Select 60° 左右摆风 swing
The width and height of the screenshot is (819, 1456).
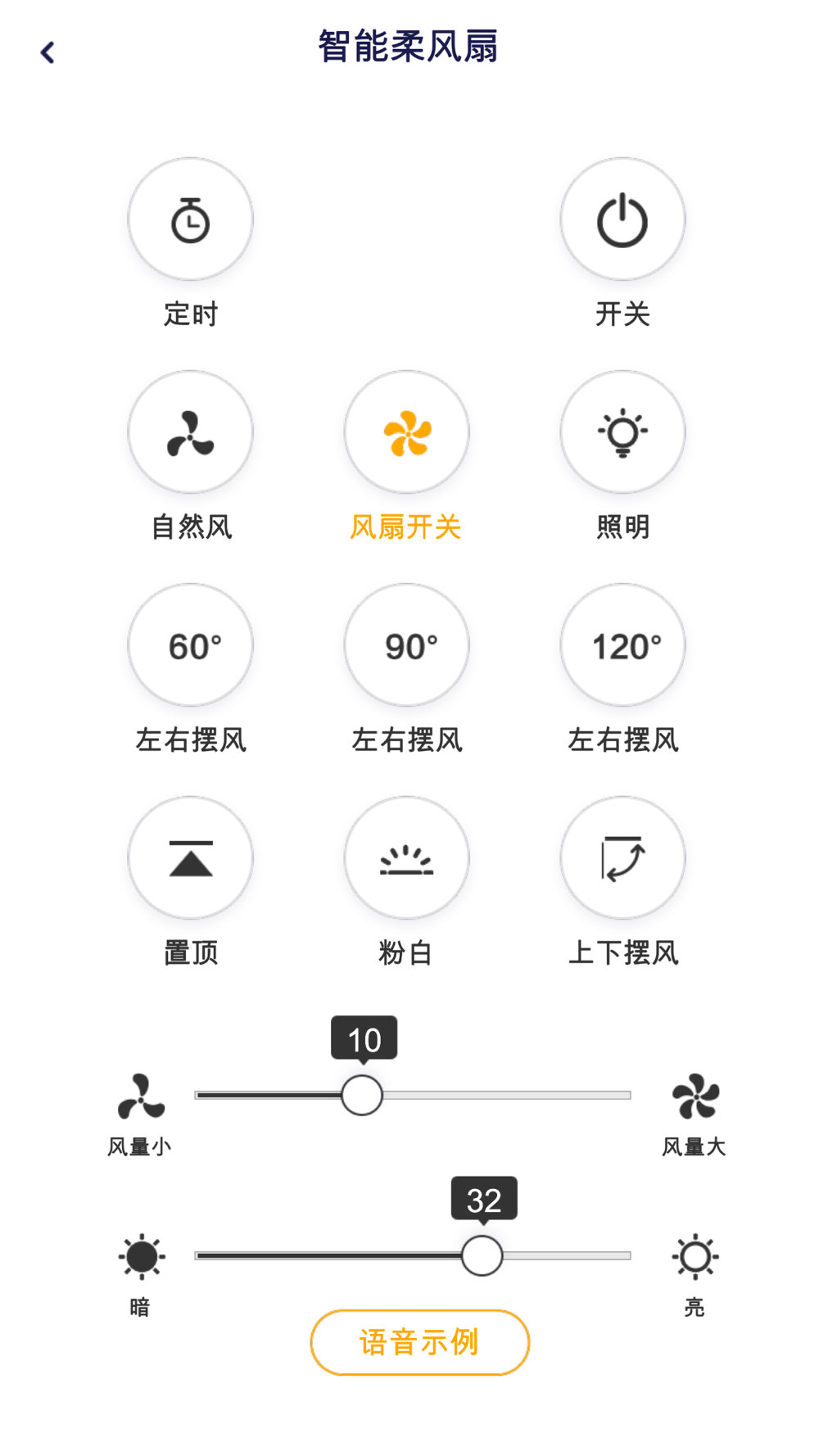pyautogui.click(x=190, y=645)
